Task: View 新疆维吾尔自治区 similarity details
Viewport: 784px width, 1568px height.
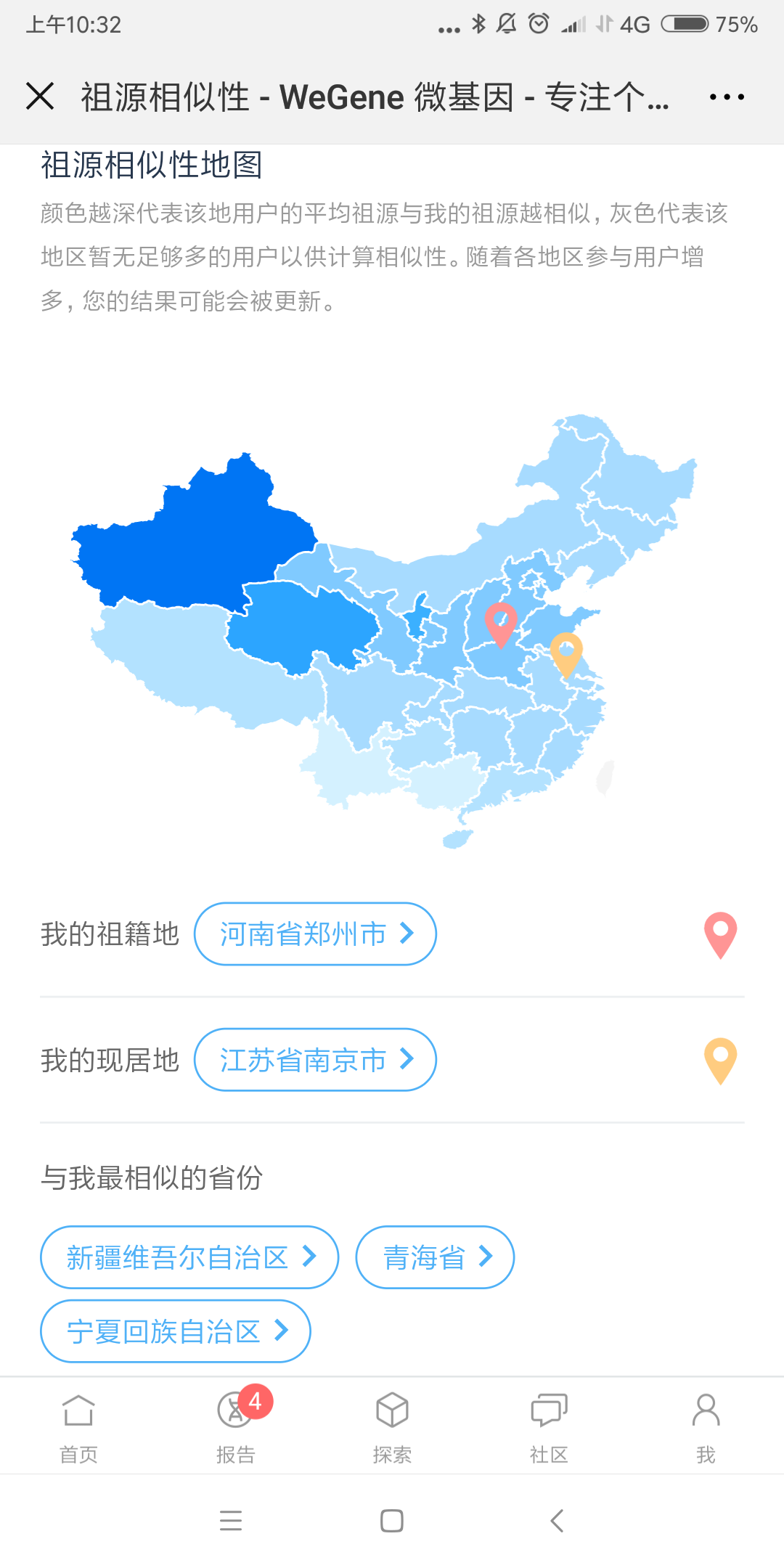Action: (189, 1257)
